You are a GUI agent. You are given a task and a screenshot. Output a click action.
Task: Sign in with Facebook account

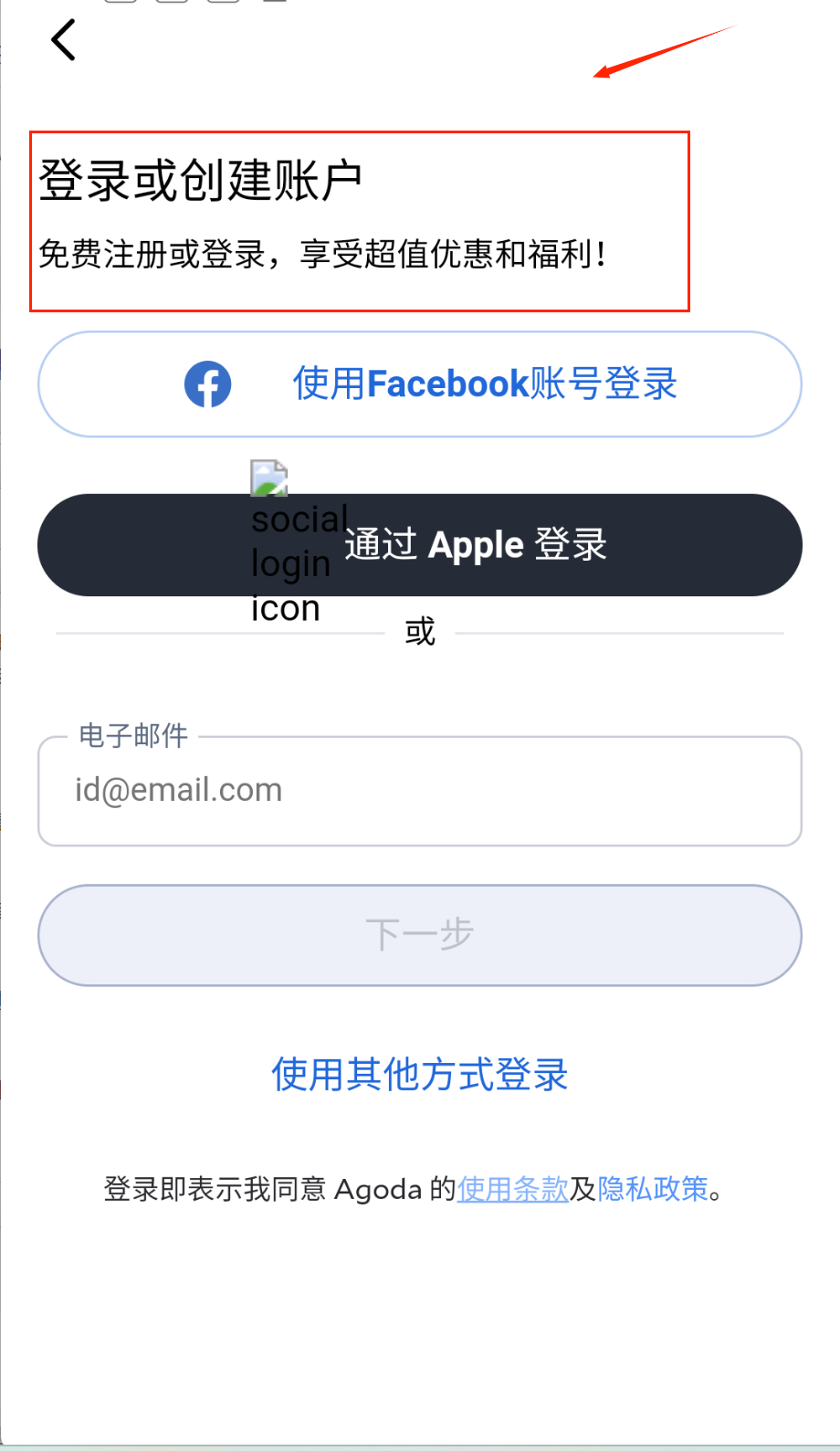click(420, 384)
